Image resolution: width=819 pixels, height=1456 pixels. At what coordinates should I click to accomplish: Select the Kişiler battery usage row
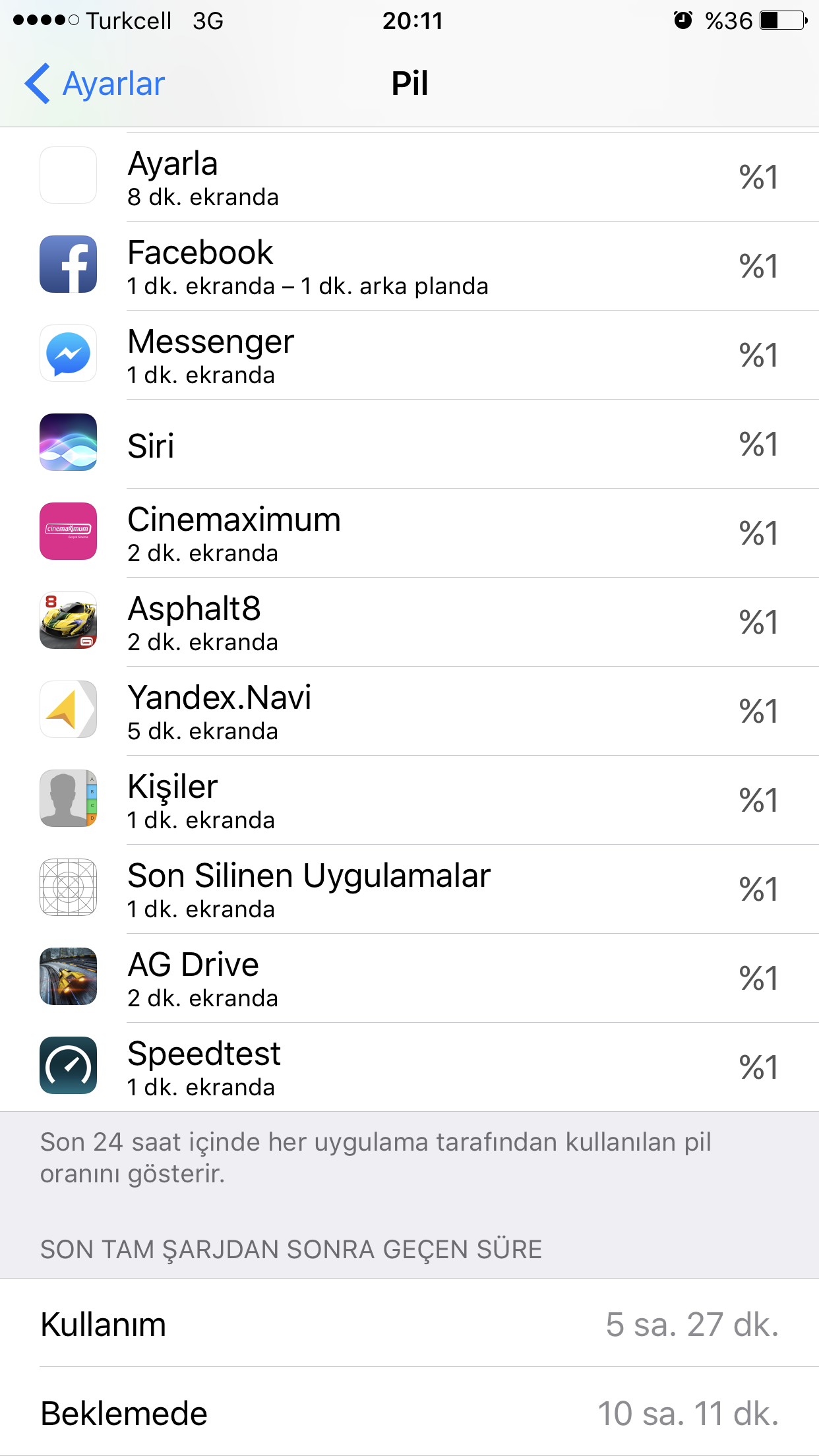pyautogui.click(x=409, y=800)
